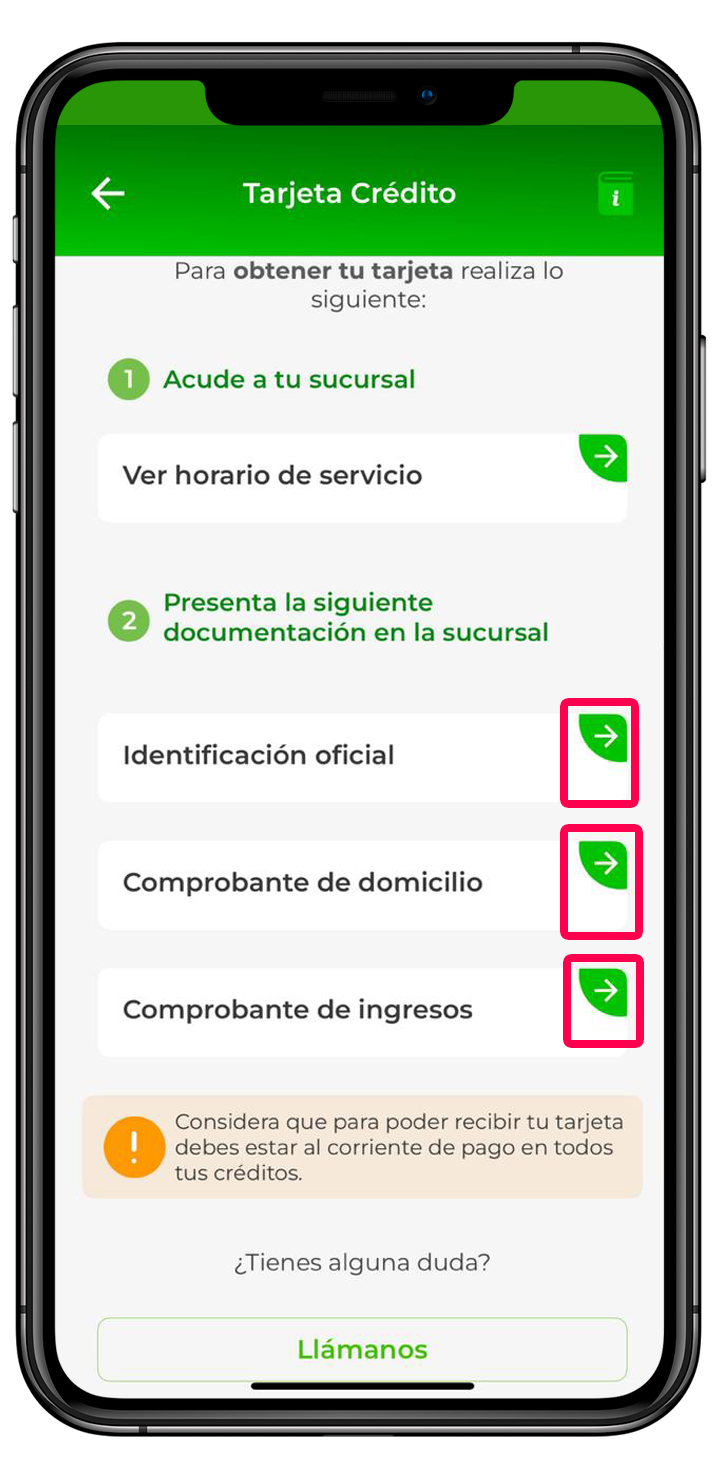Image resolution: width=720 pixels, height=1480 pixels.
Task: Open Comprobante de domicilio details
Action: point(604,864)
